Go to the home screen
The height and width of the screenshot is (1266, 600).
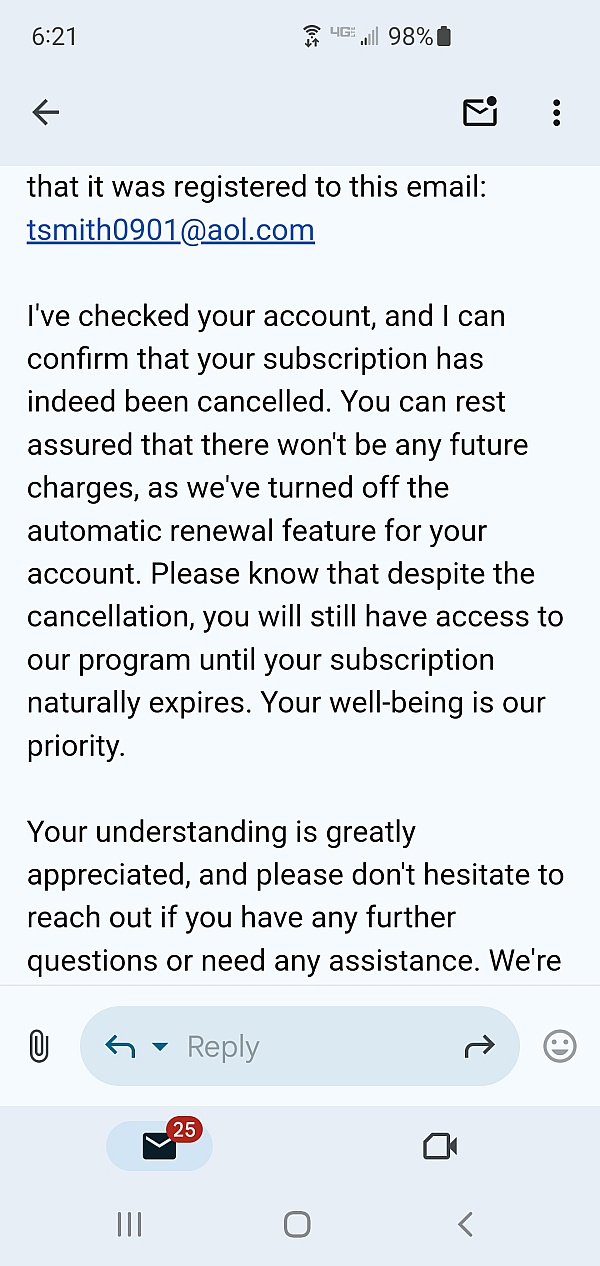pyautogui.click(x=297, y=1224)
